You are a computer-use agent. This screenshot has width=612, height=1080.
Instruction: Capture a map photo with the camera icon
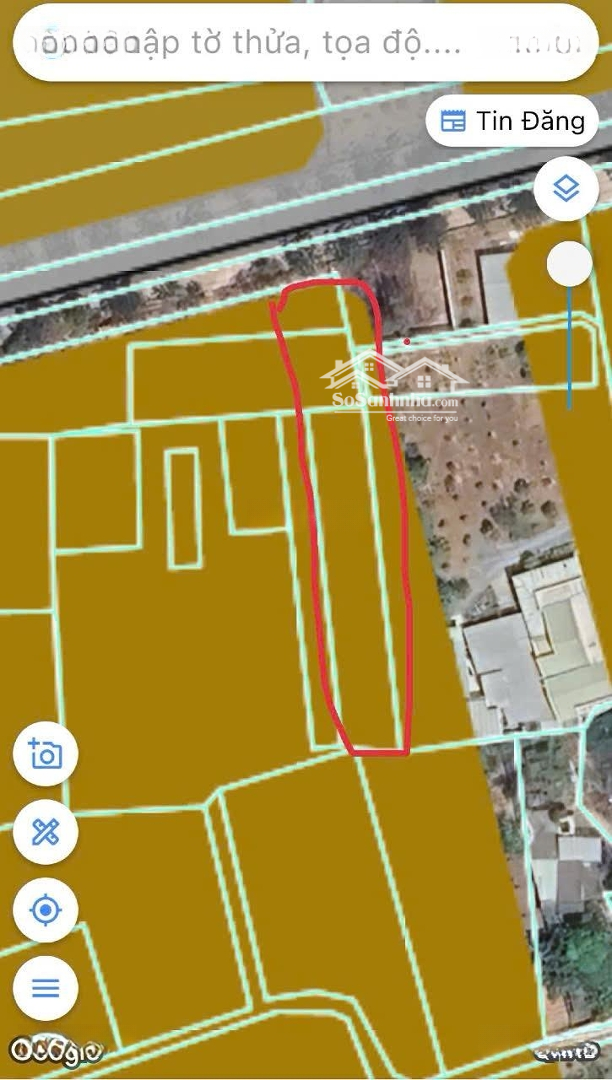tap(46, 754)
